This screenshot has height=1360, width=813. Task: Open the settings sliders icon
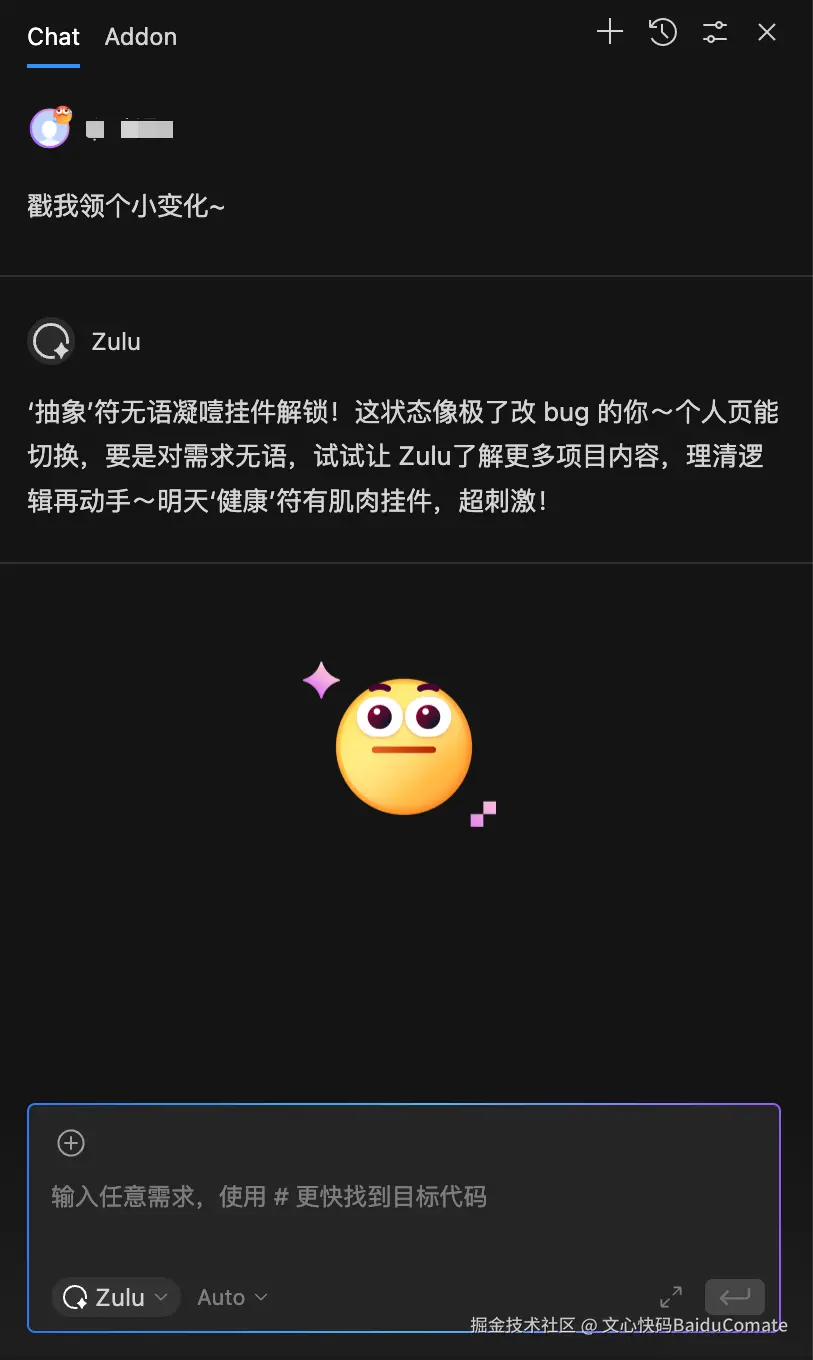(714, 32)
